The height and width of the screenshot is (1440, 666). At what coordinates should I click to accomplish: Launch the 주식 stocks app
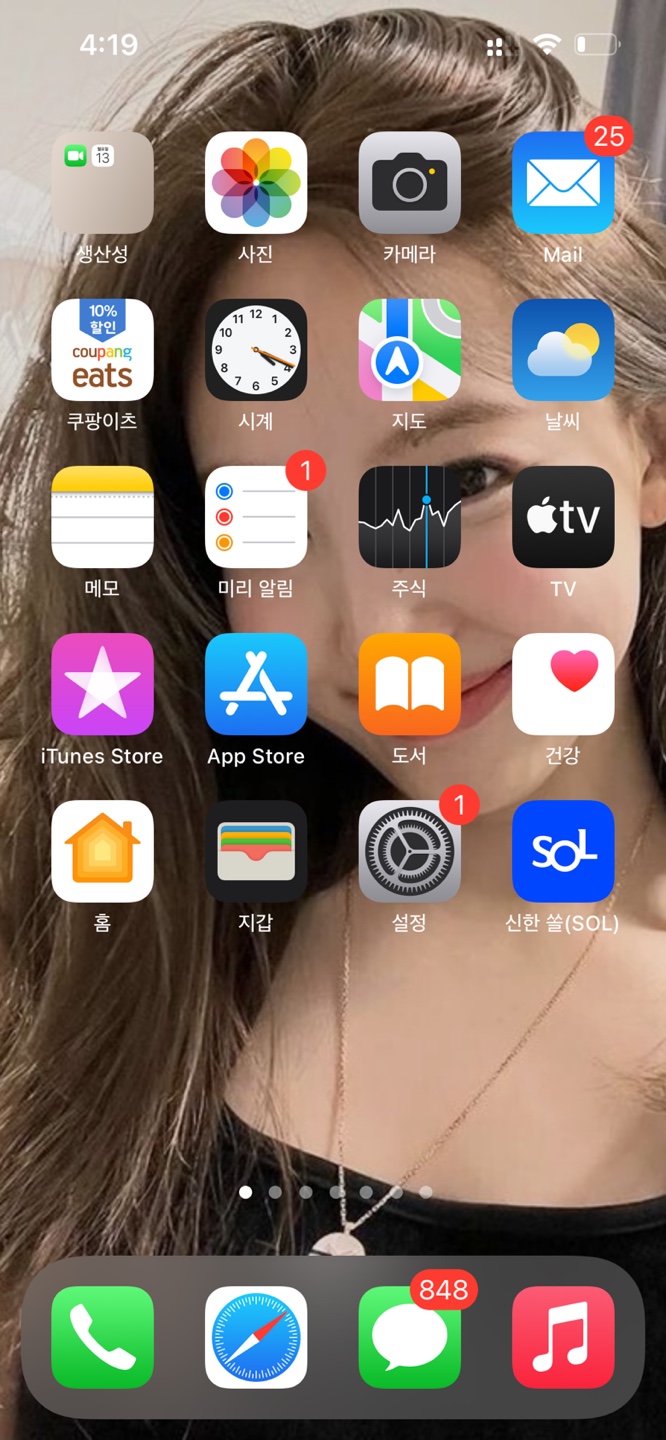pyautogui.click(x=410, y=517)
